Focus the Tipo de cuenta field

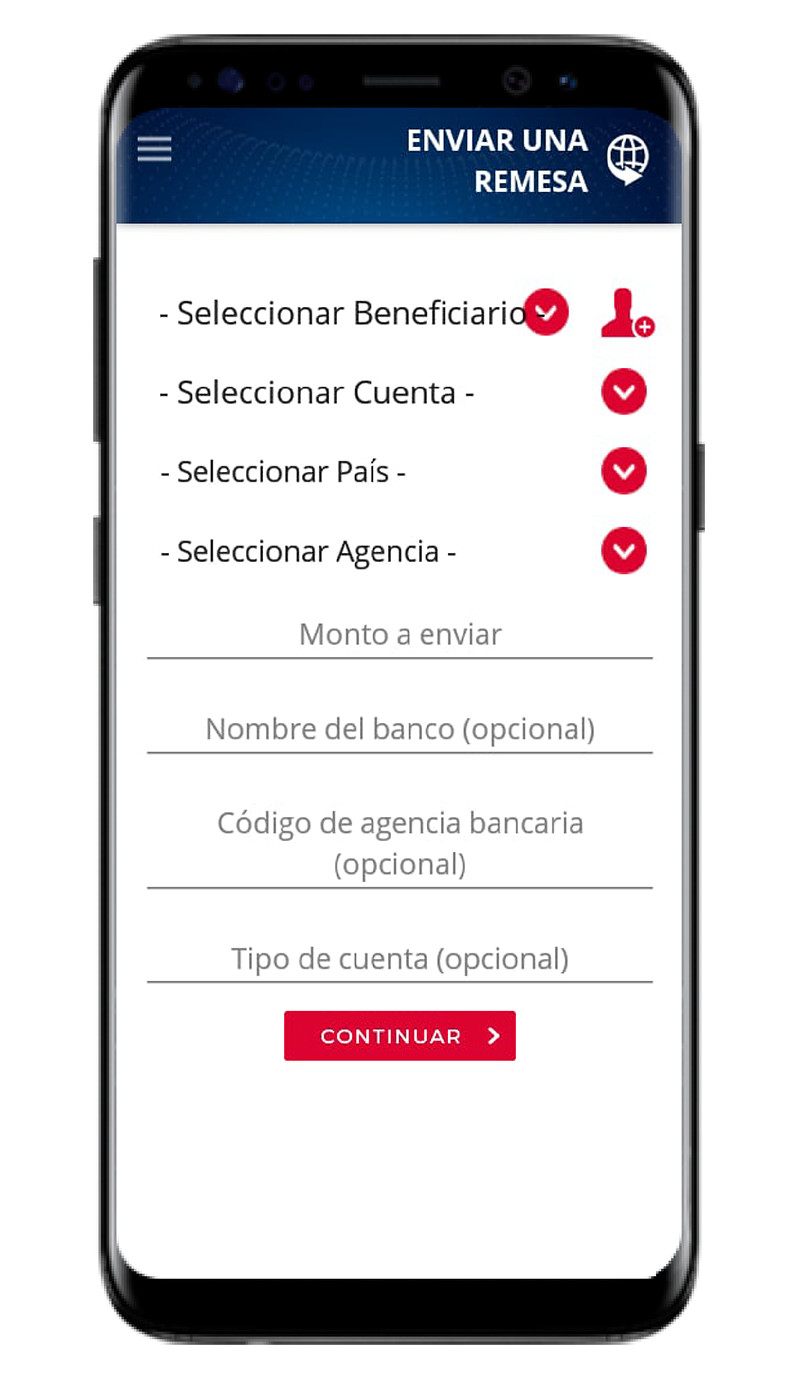click(x=400, y=959)
